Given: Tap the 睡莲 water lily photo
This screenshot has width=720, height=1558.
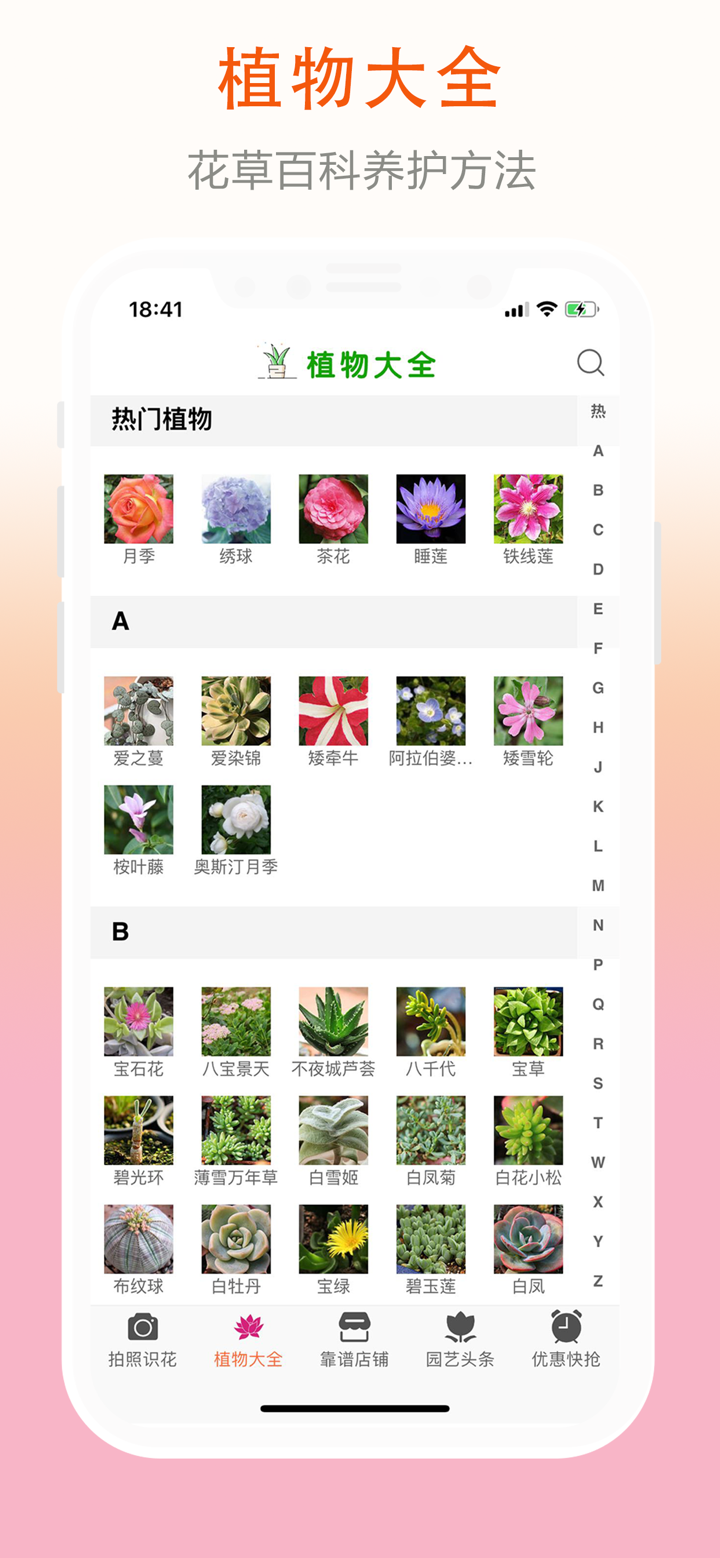Looking at the screenshot, I should click(430, 508).
